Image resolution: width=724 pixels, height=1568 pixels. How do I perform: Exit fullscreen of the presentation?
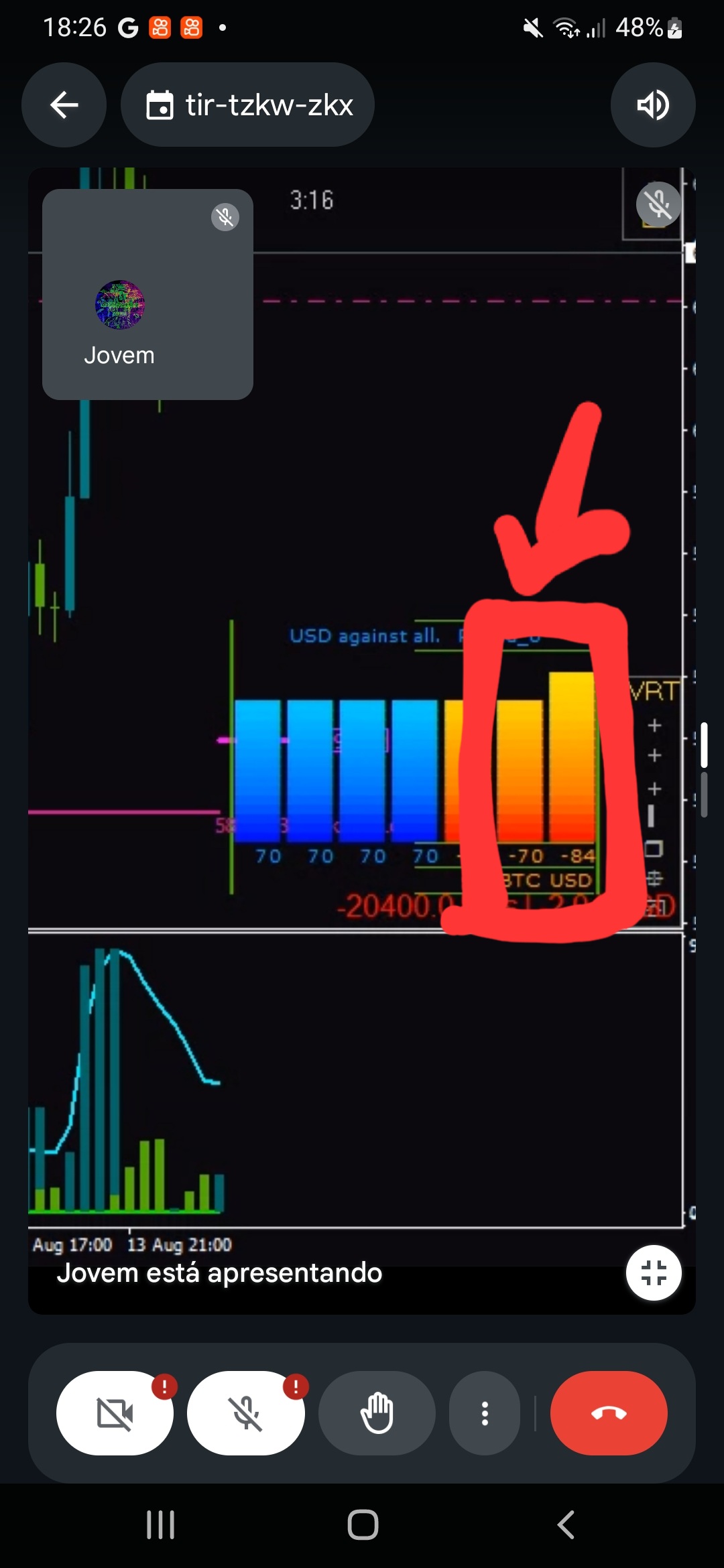(654, 1272)
